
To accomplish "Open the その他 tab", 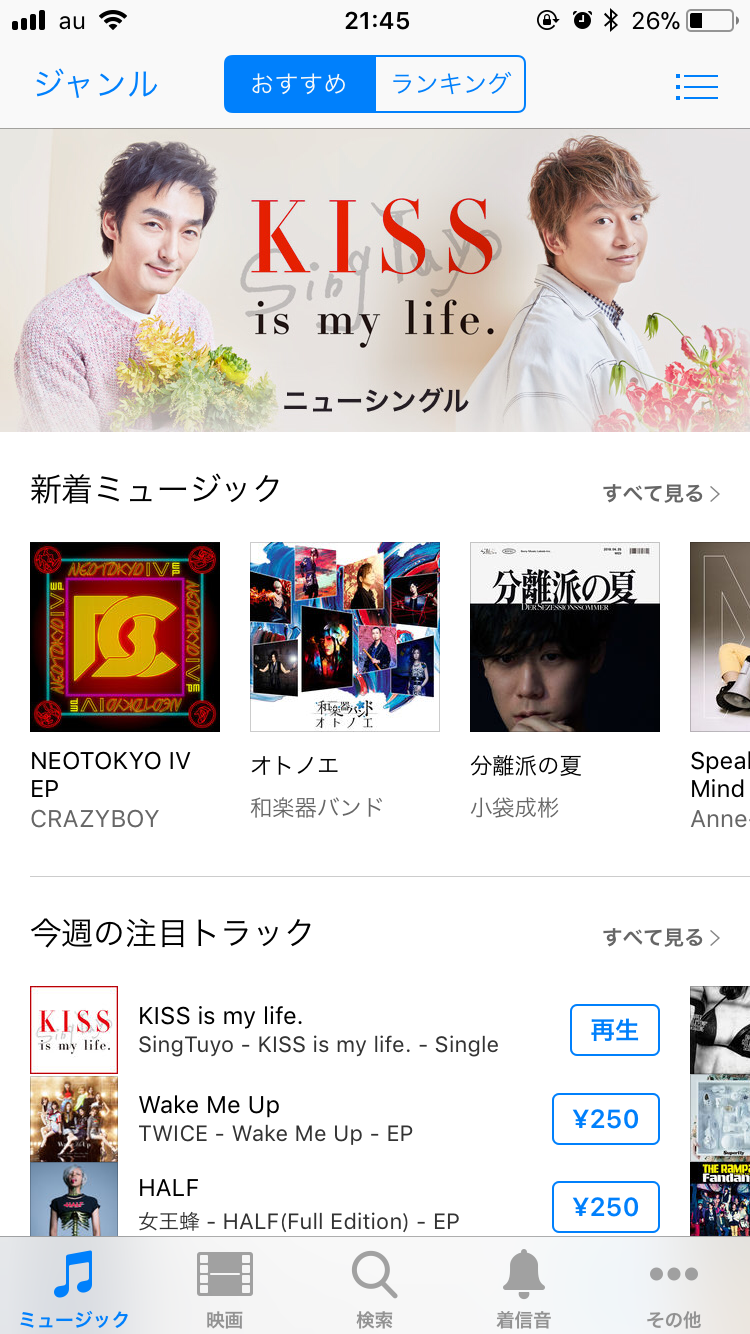I will pos(674,1288).
